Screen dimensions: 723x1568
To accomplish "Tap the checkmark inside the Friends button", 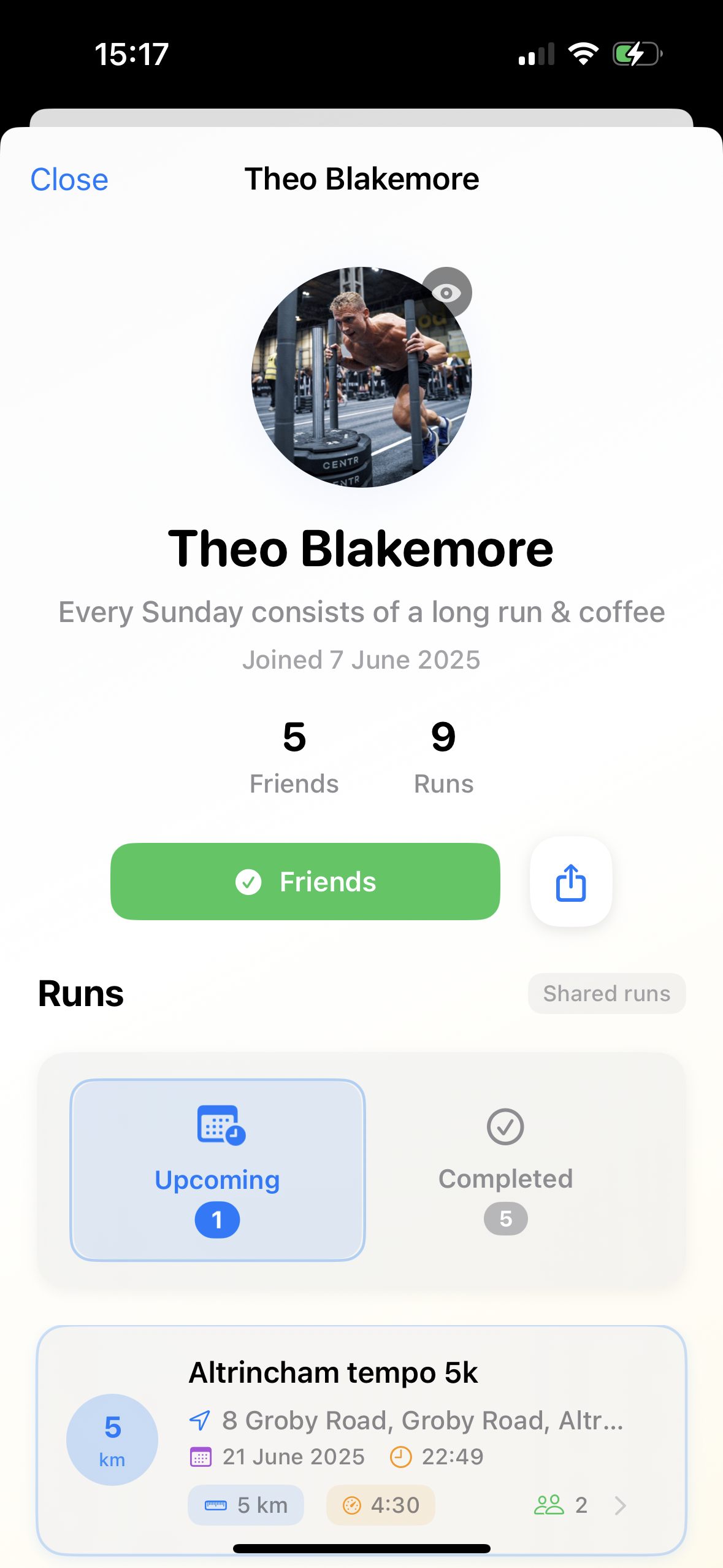I will [x=248, y=882].
